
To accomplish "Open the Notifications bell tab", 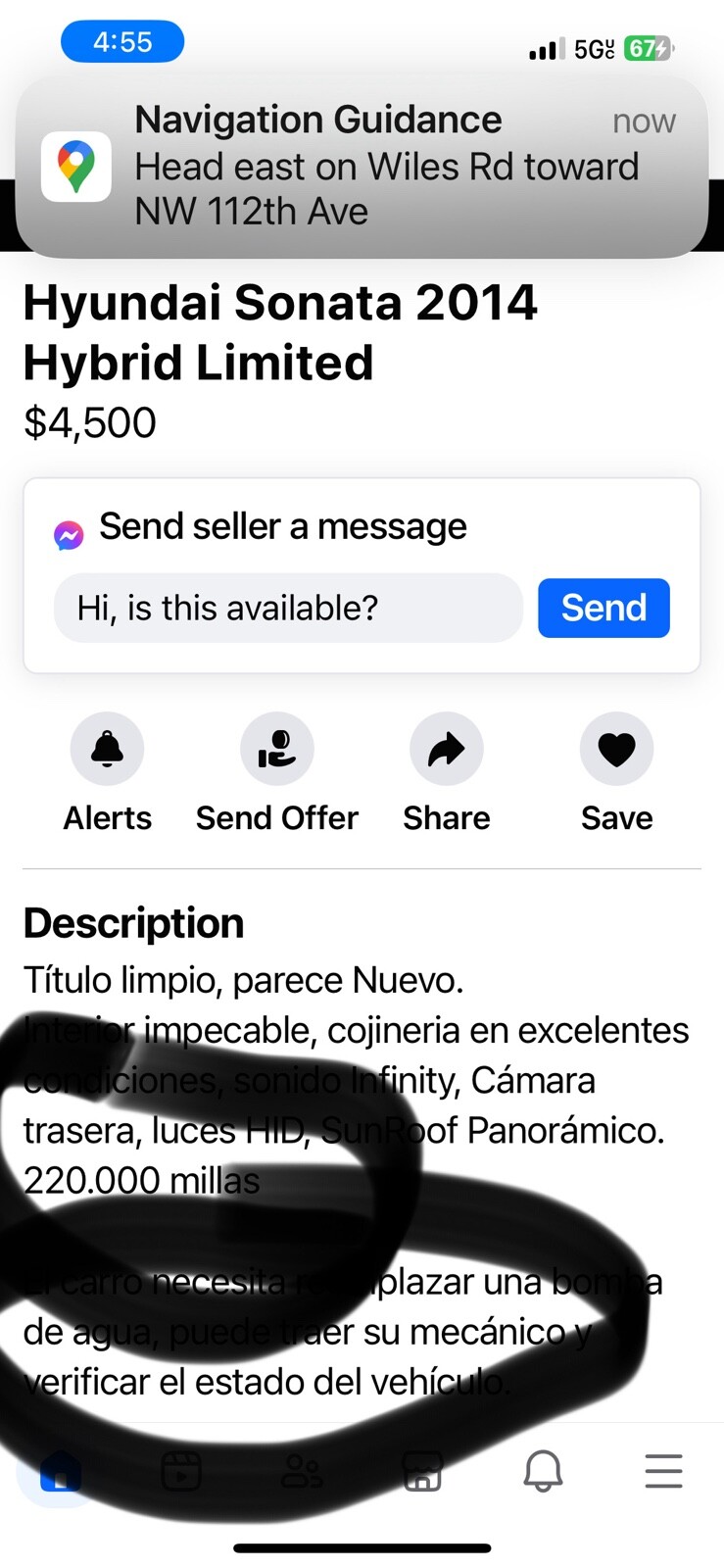I will click(543, 1471).
